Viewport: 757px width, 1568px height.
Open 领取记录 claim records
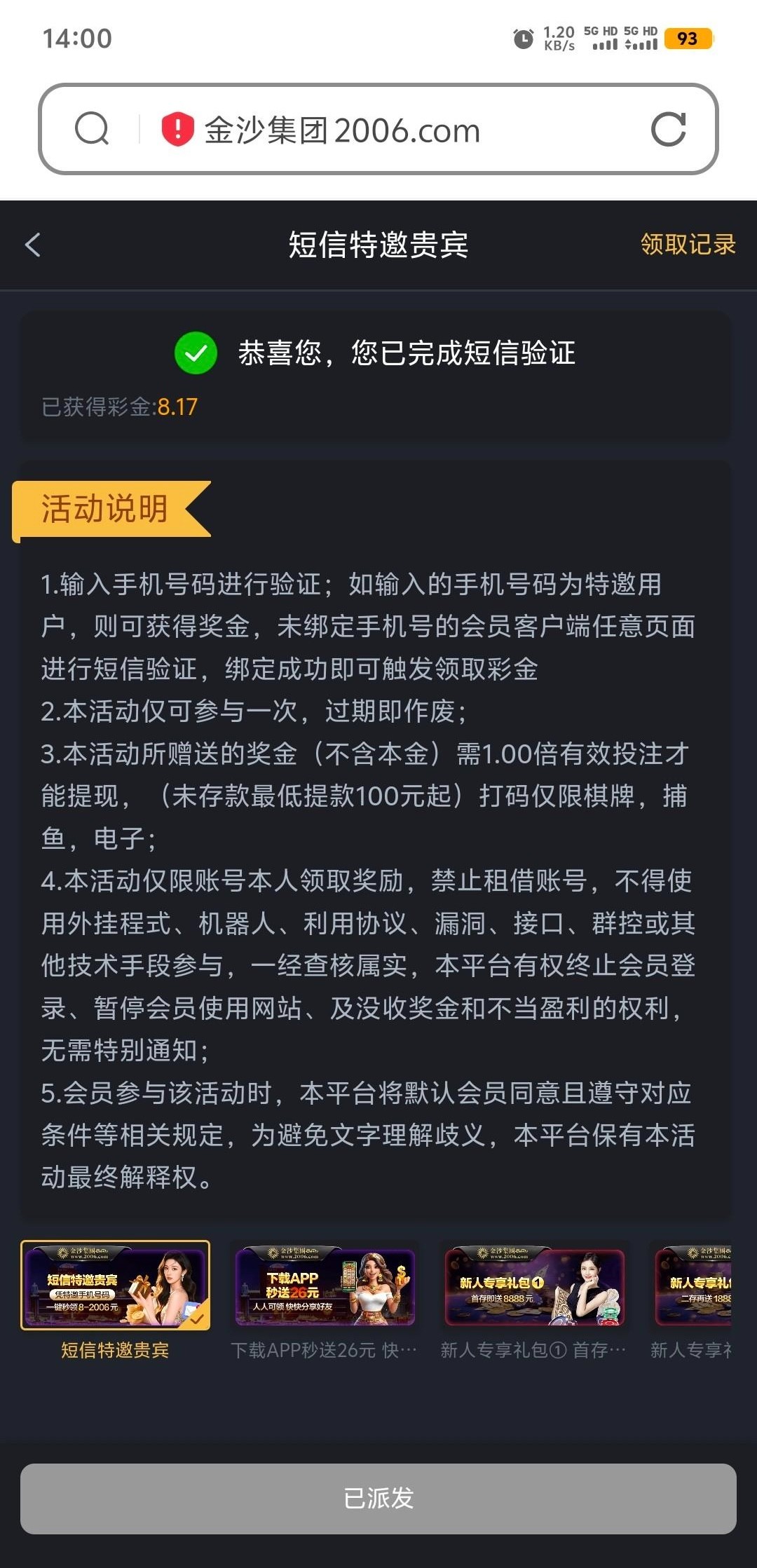(688, 245)
